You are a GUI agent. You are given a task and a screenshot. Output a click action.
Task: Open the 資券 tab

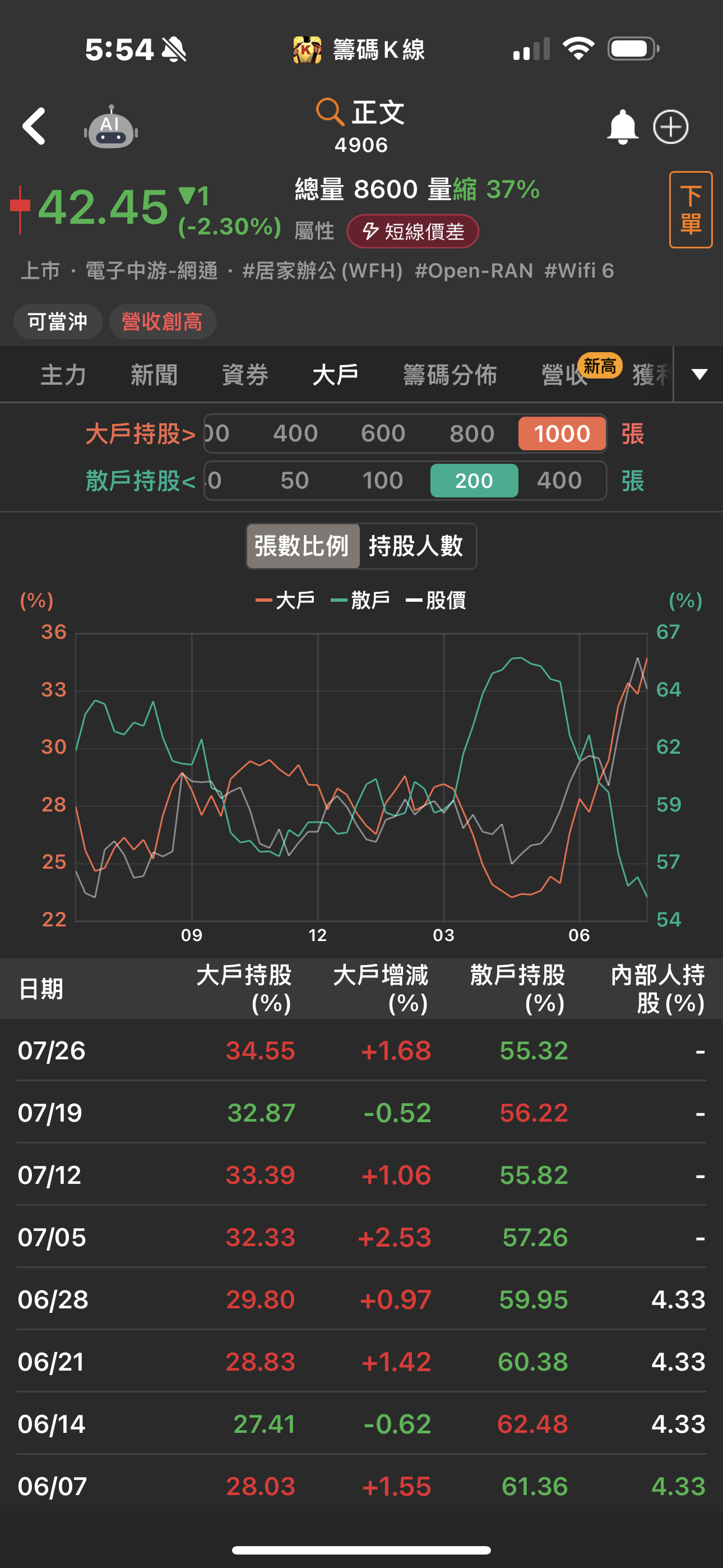coord(245,375)
